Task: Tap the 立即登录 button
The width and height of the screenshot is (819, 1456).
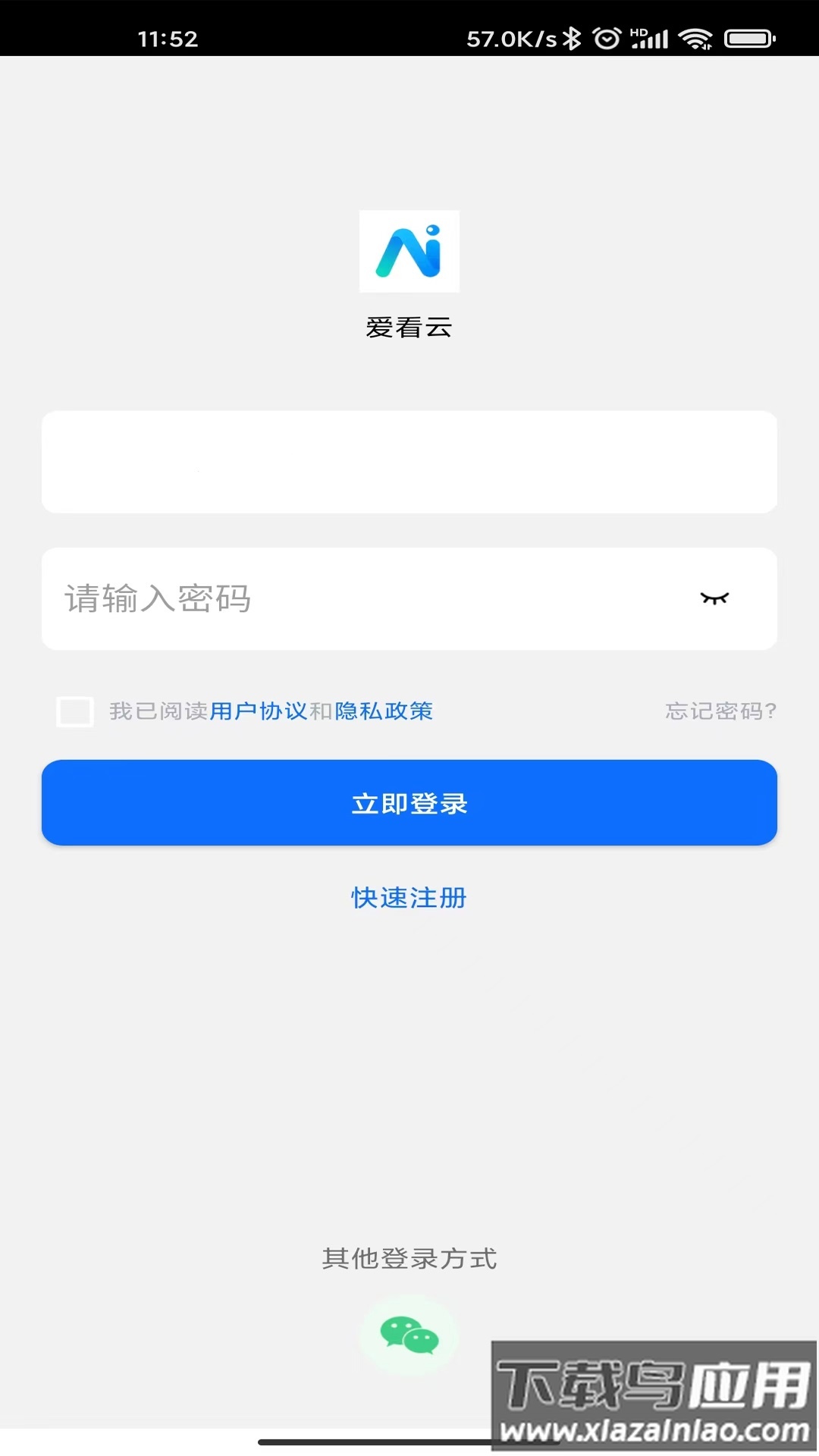Action: [x=409, y=803]
